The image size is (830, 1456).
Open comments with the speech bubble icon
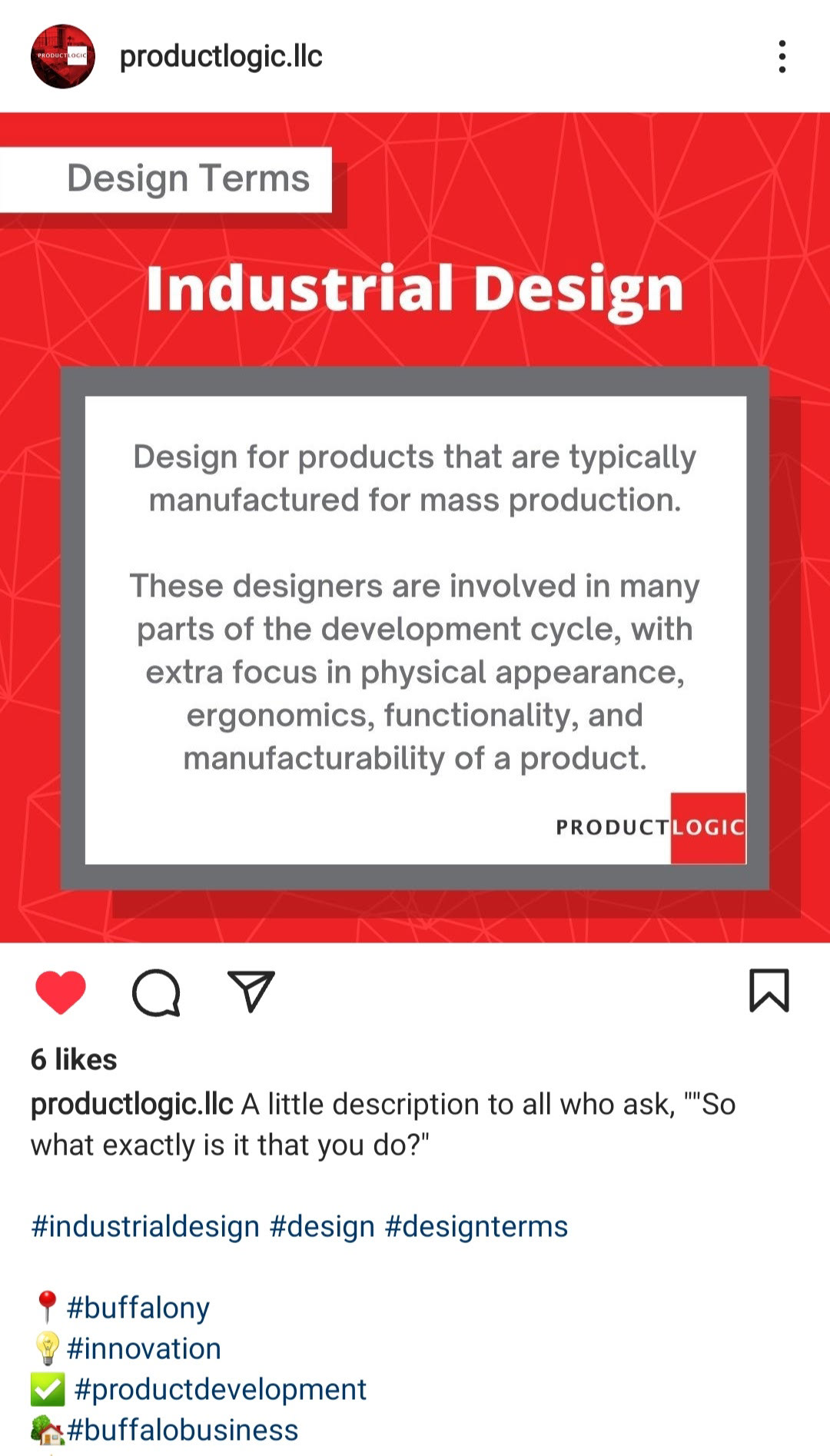pyautogui.click(x=157, y=992)
